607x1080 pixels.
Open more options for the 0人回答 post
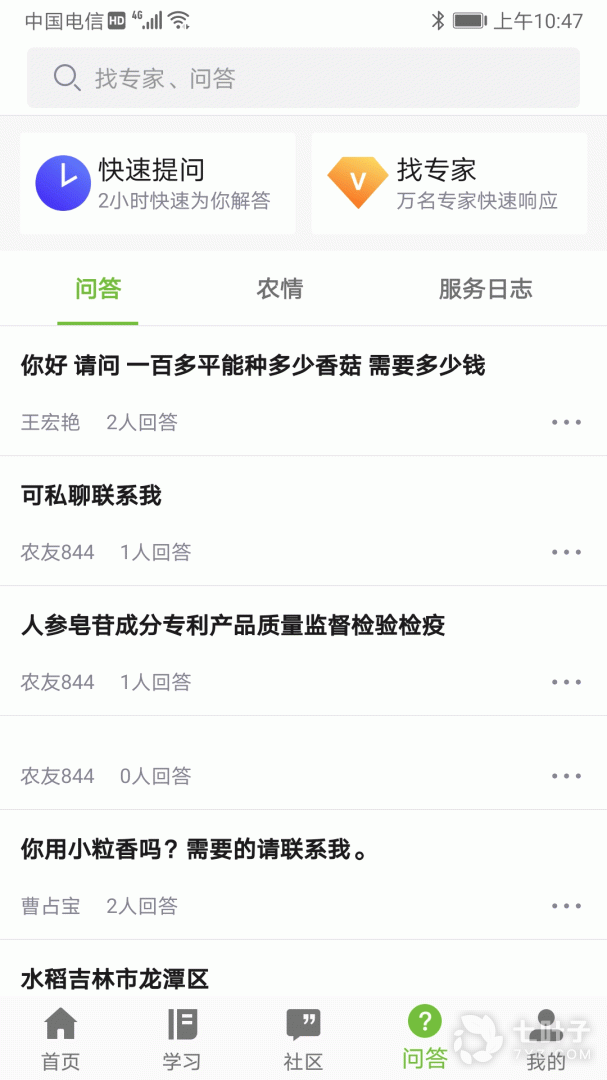566,776
